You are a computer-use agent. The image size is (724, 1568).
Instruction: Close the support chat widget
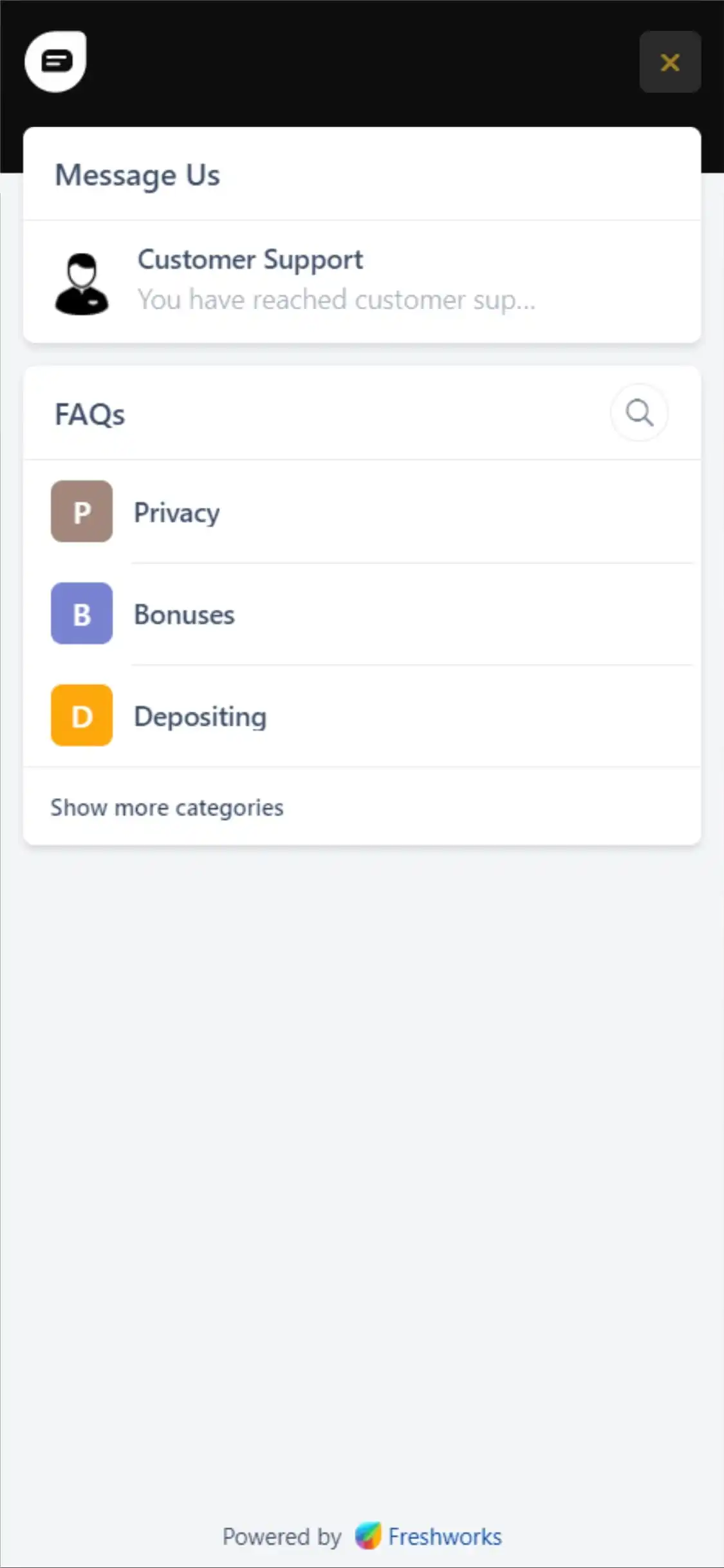point(669,62)
